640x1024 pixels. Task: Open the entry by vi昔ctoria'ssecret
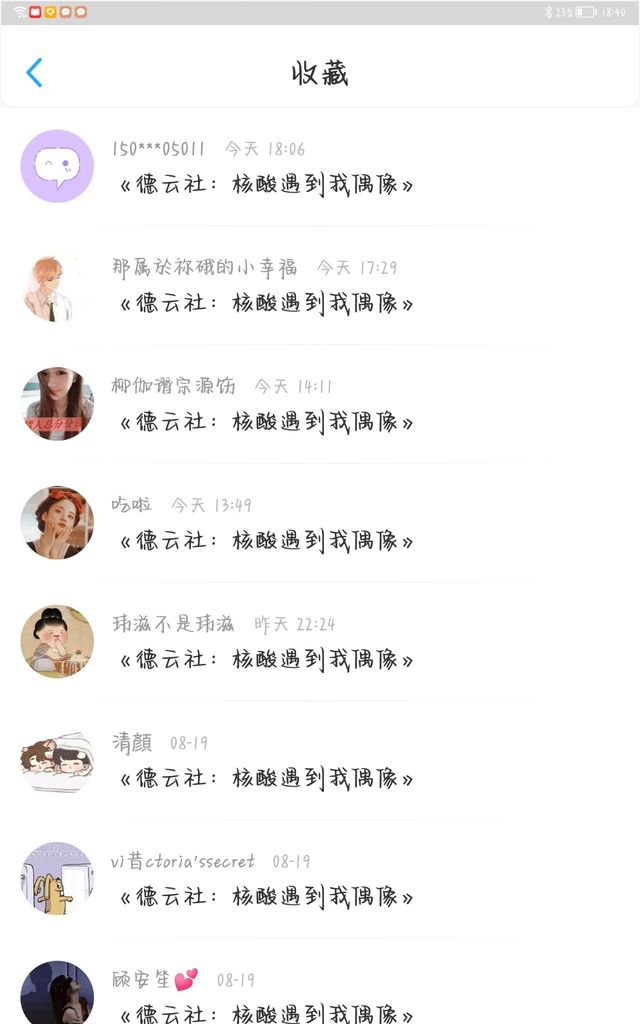(x=320, y=880)
